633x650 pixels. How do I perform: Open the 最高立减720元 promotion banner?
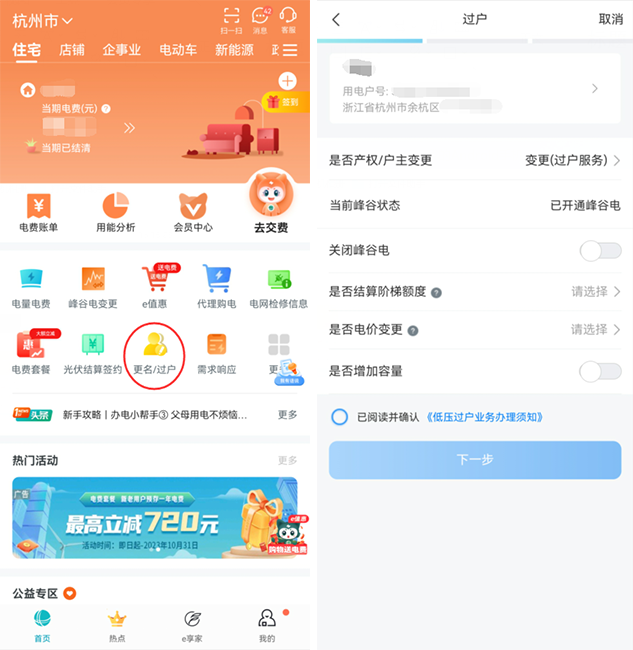pos(154,518)
